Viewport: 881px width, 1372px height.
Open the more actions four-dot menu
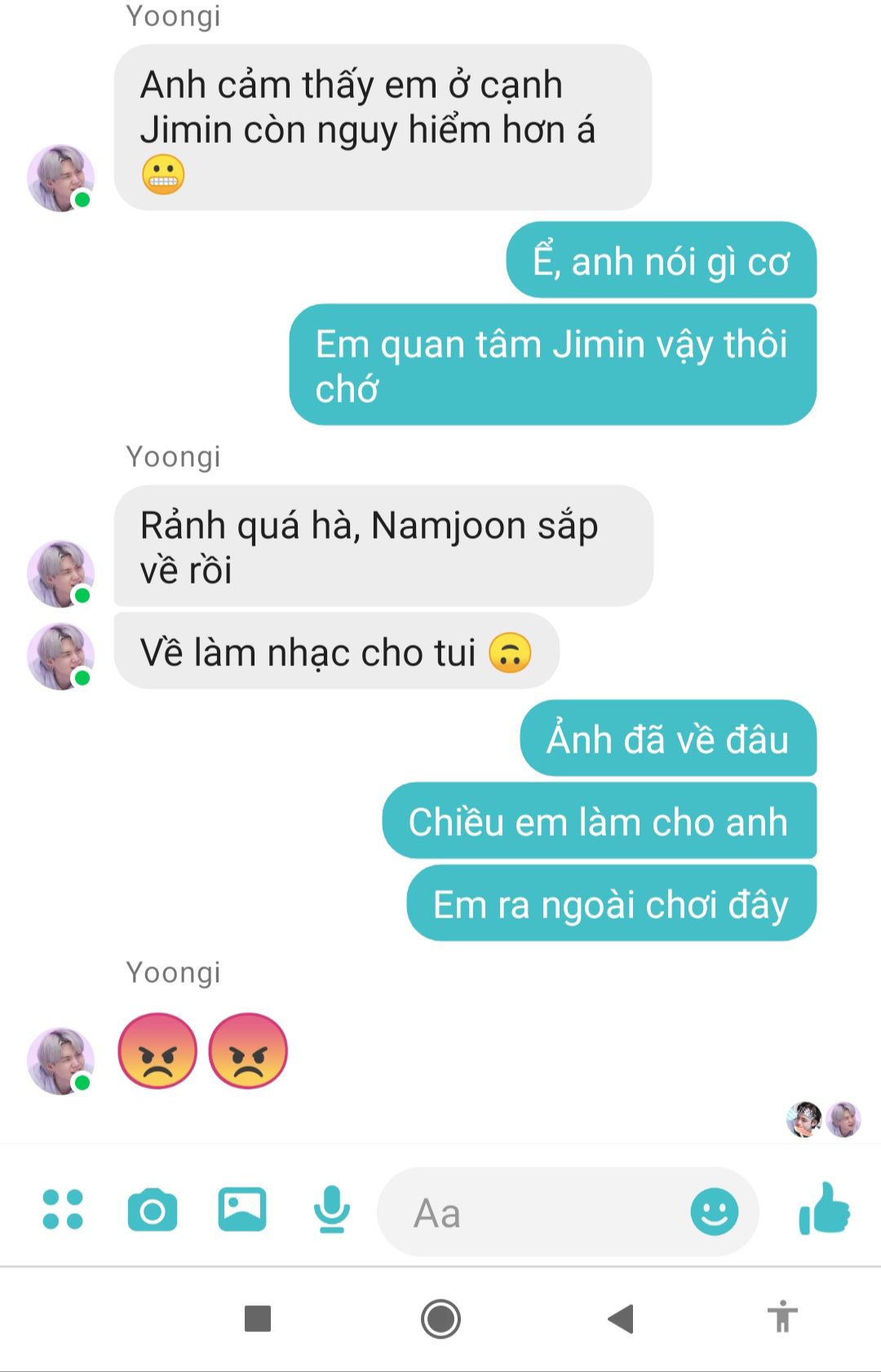pyautogui.click(x=63, y=1210)
